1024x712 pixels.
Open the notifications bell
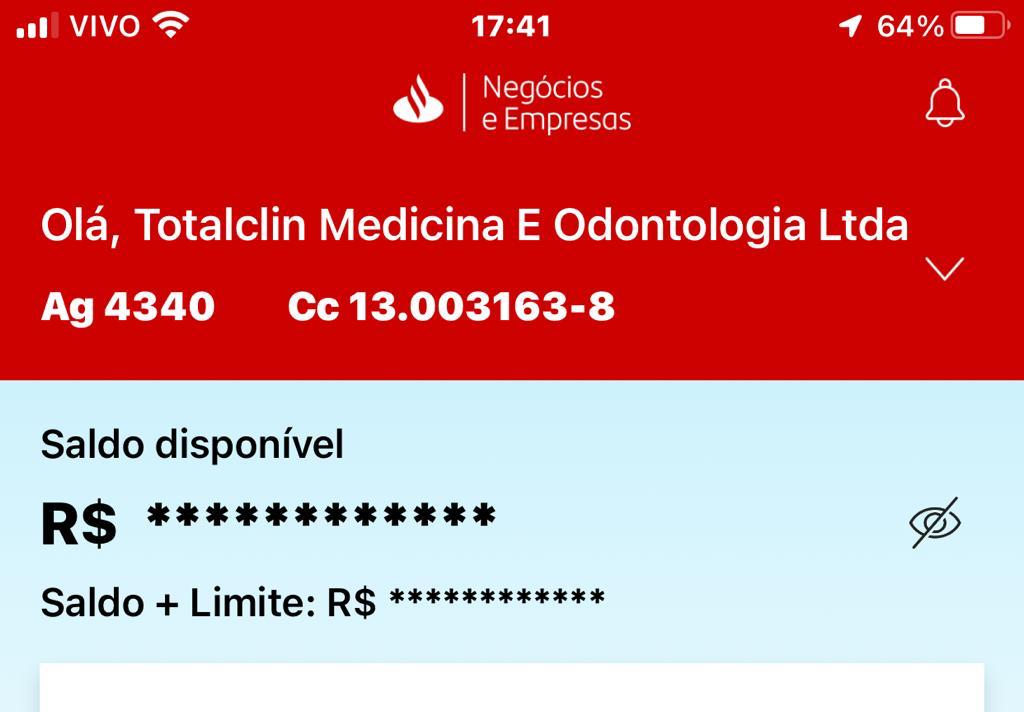tap(945, 103)
